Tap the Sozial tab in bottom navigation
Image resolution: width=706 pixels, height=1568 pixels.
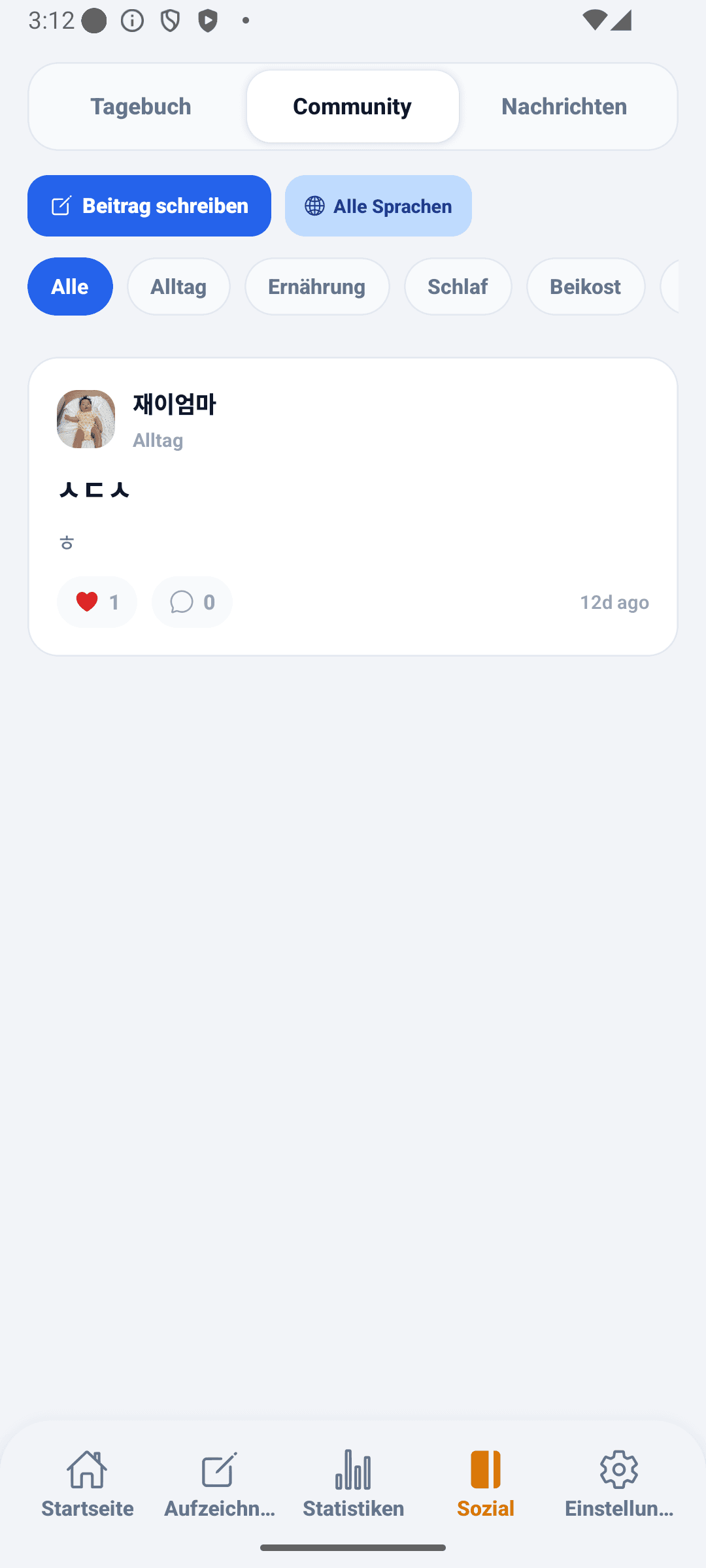pos(486,1484)
